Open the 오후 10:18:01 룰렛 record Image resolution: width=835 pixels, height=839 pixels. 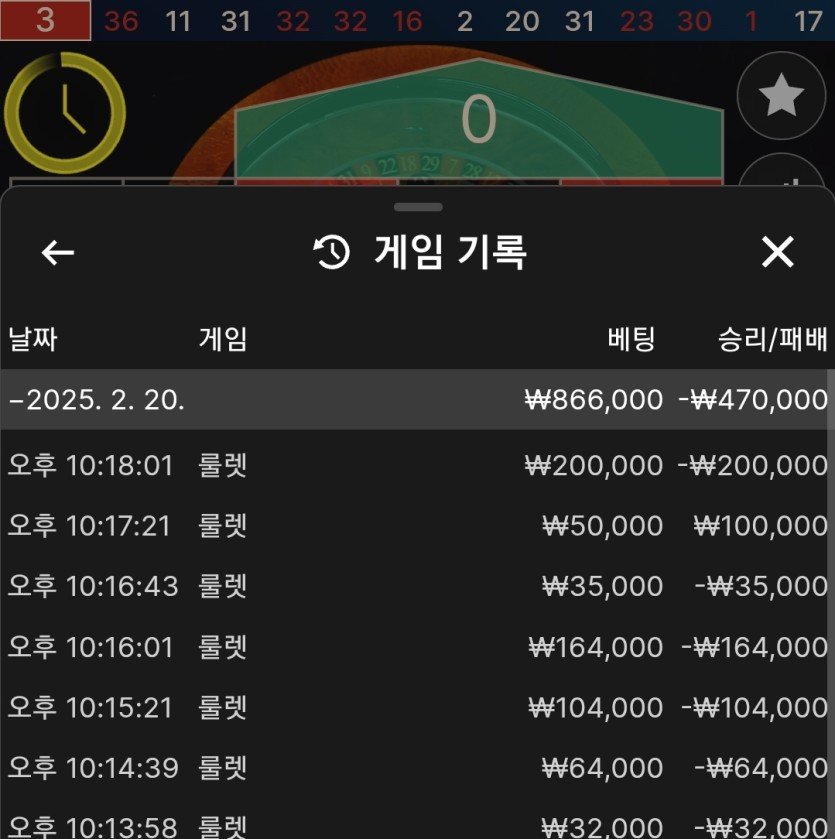[x=415, y=465]
